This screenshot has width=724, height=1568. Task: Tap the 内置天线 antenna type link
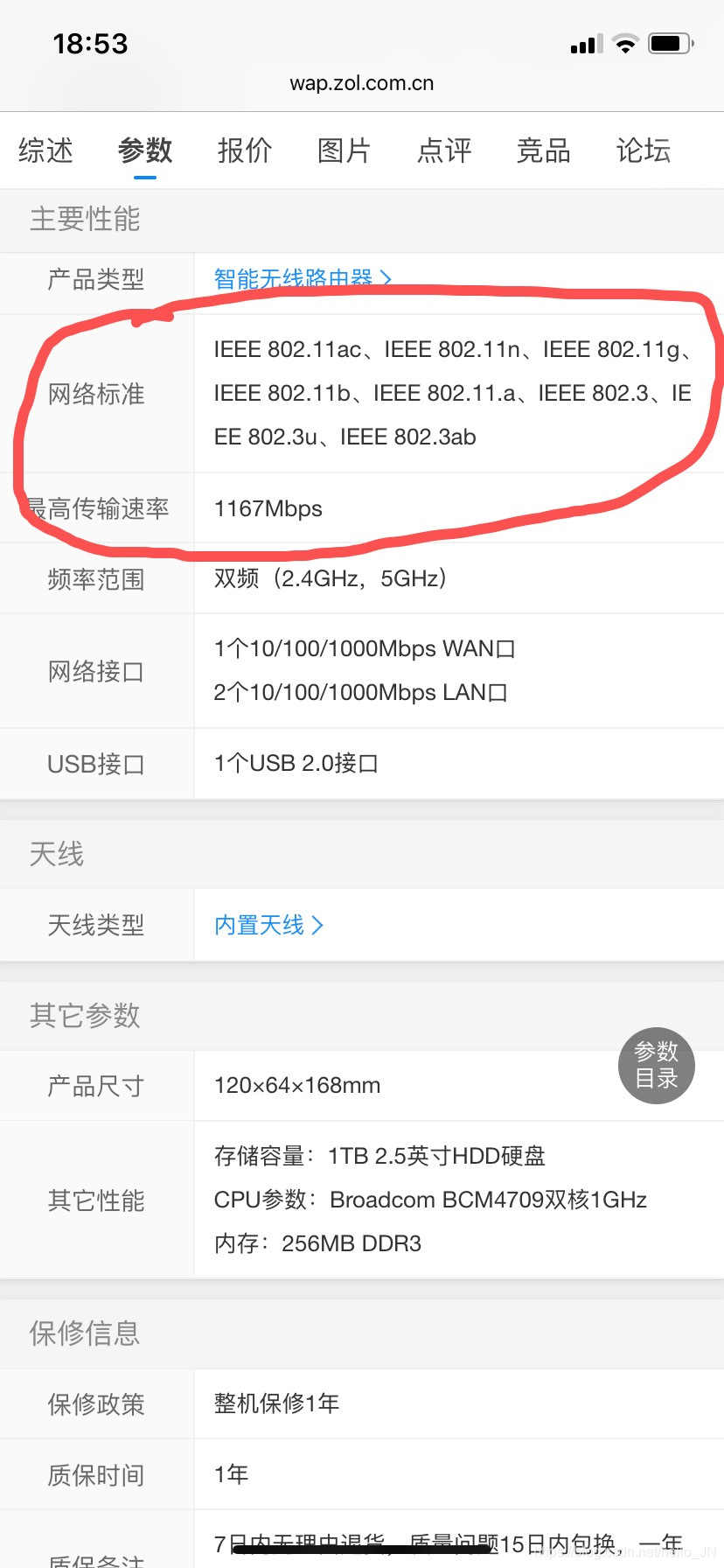point(257,925)
